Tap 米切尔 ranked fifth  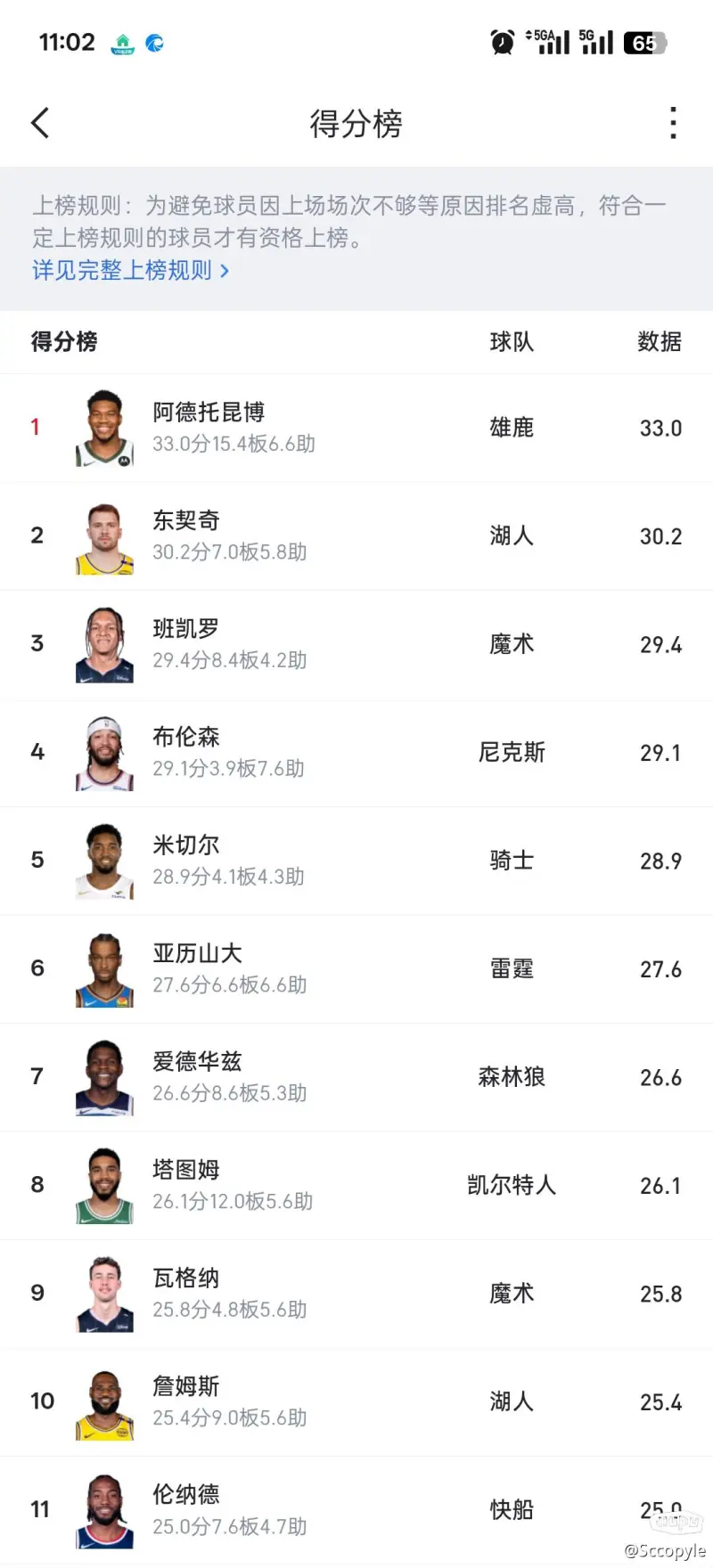pos(356,861)
